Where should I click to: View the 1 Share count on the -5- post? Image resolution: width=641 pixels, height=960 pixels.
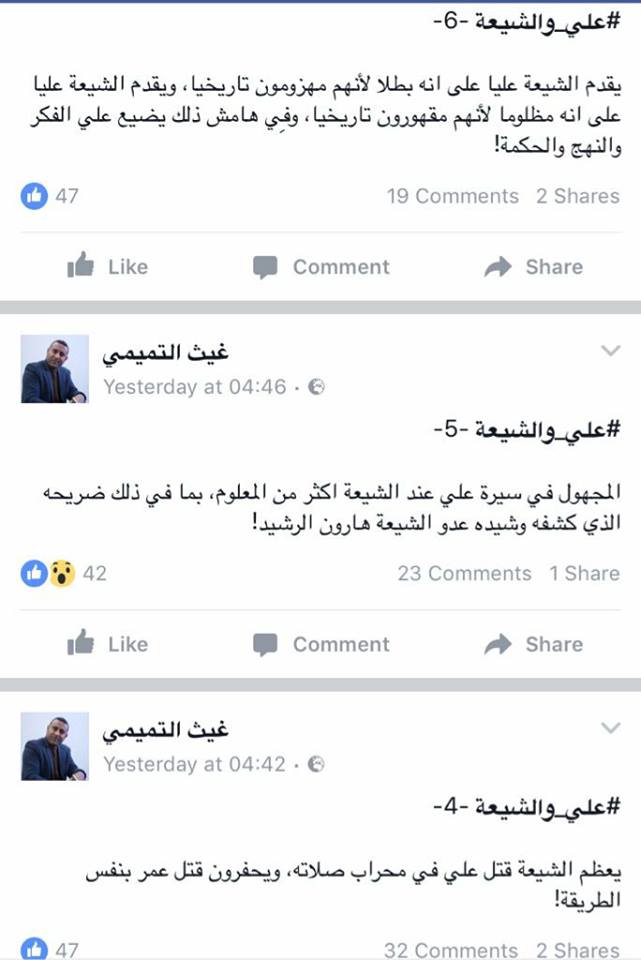coord(584,573)
